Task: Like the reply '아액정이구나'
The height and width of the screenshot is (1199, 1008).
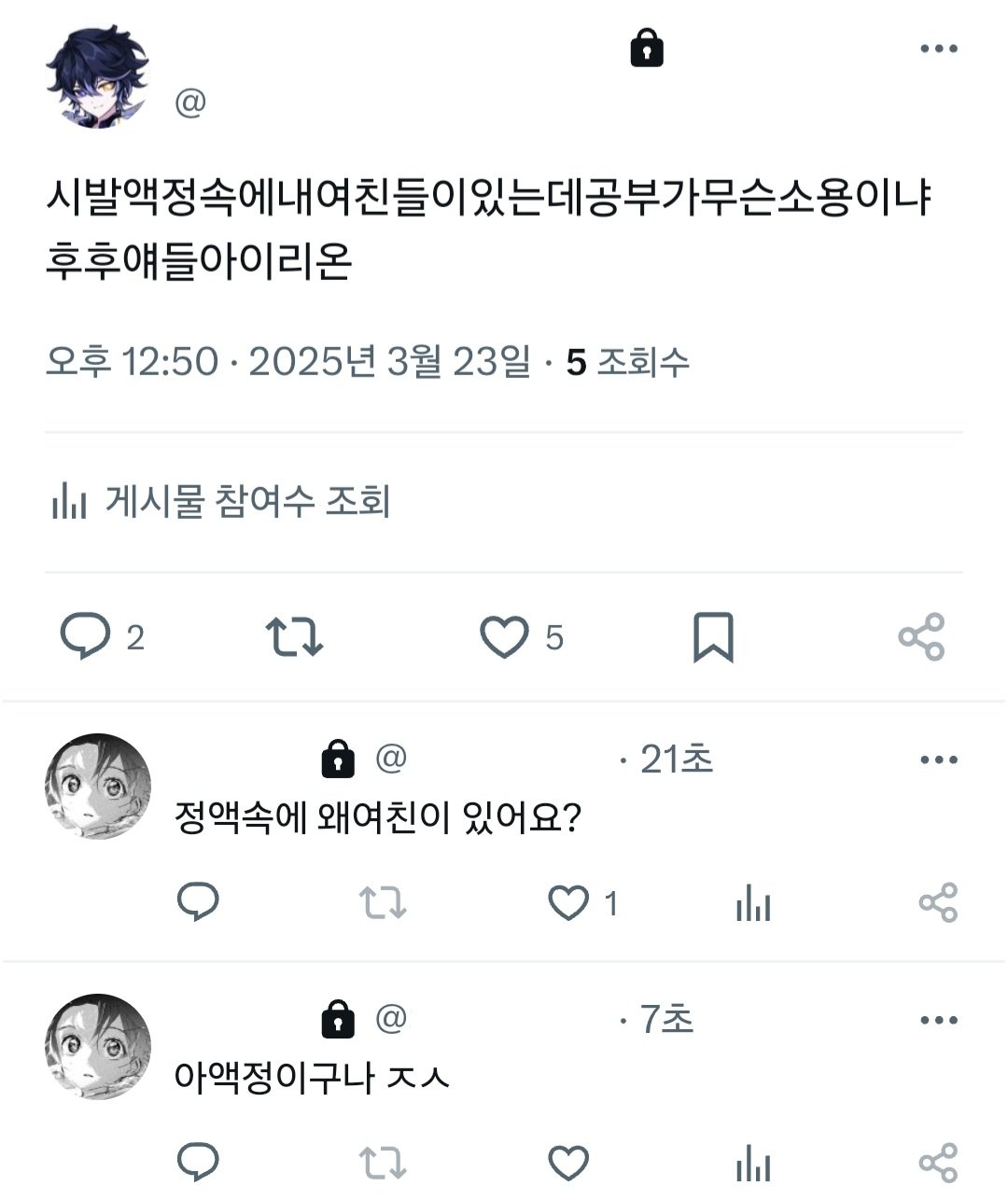Action: (568, 1164)
